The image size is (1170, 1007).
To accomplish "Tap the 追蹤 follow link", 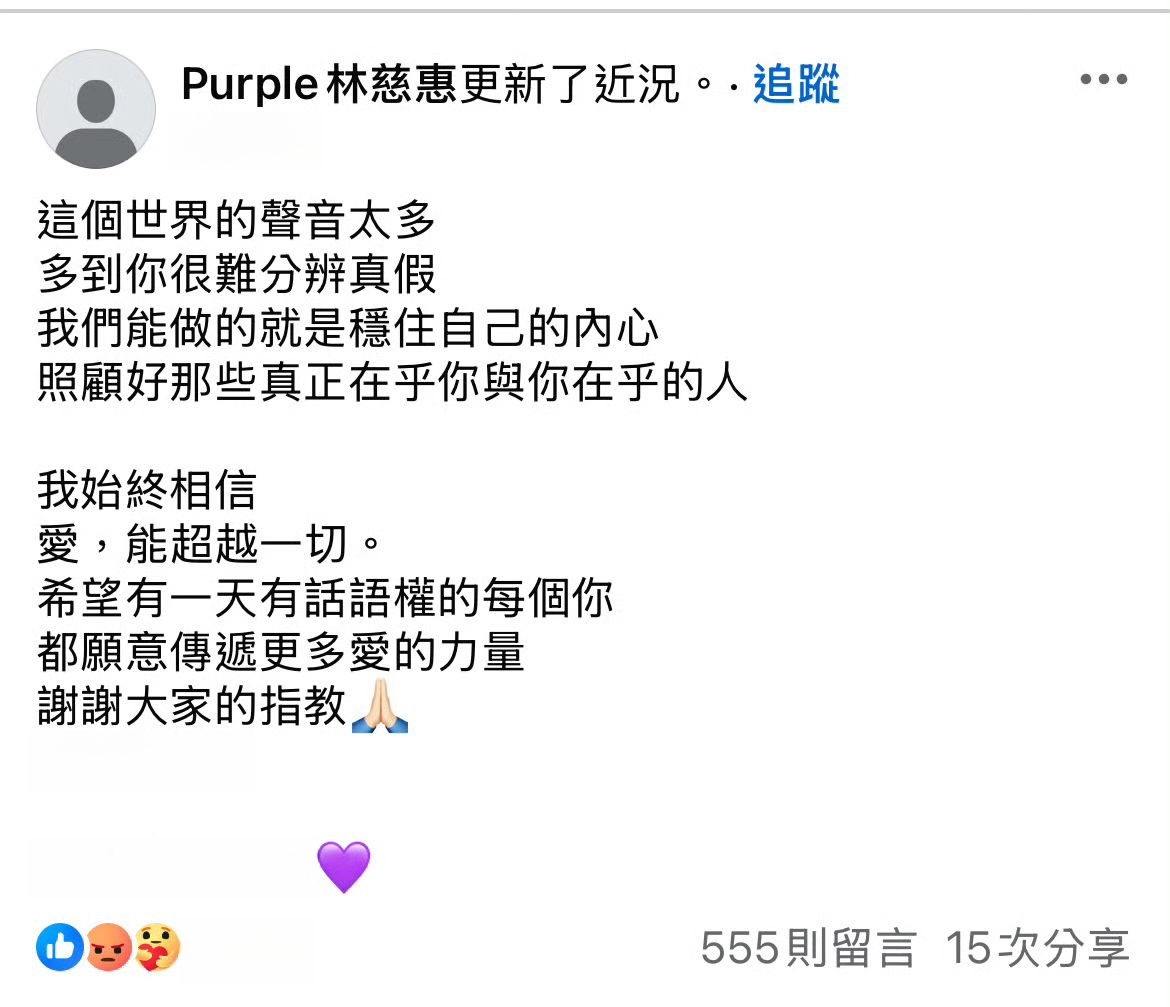I will pos(796,85).
